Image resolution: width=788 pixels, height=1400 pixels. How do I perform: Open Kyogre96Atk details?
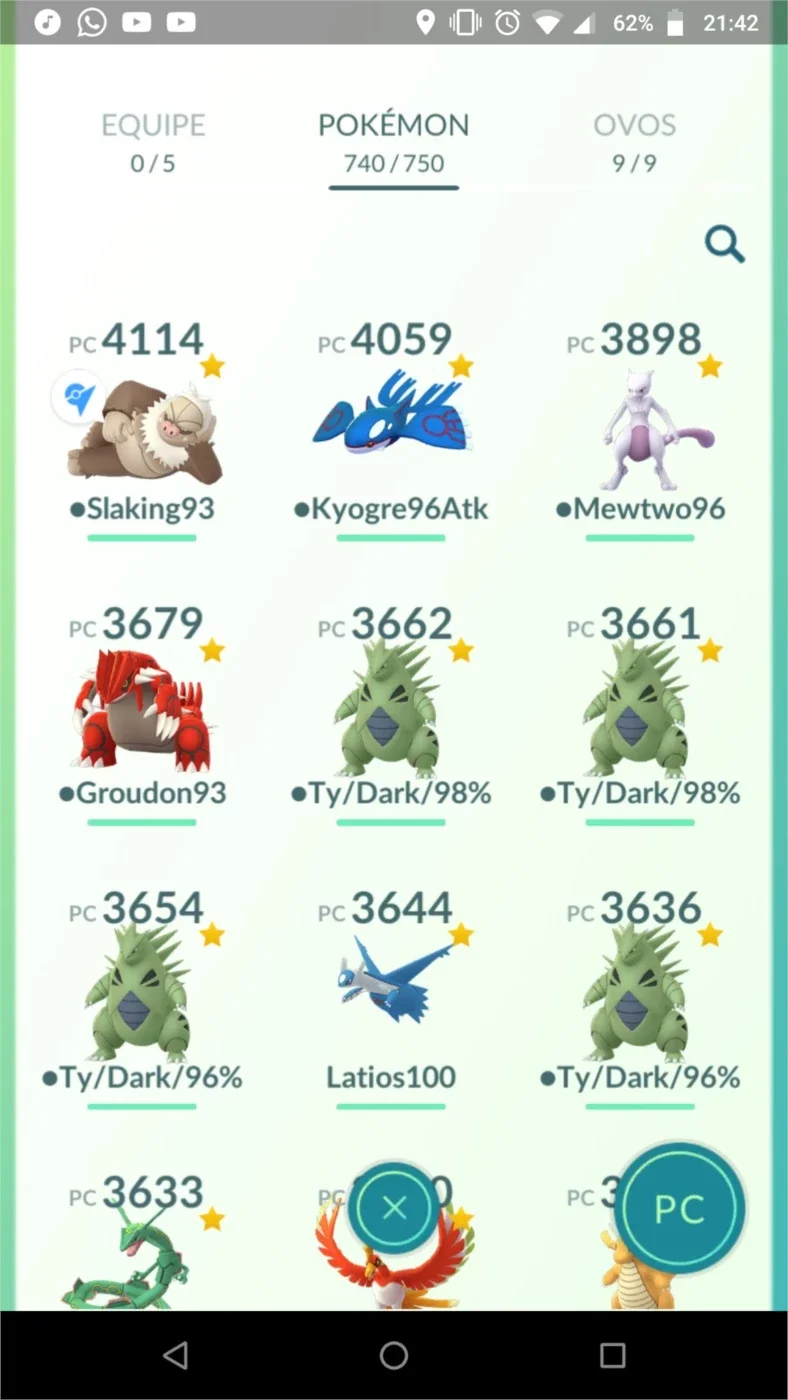pyautogui.click(x=392, y=430)
